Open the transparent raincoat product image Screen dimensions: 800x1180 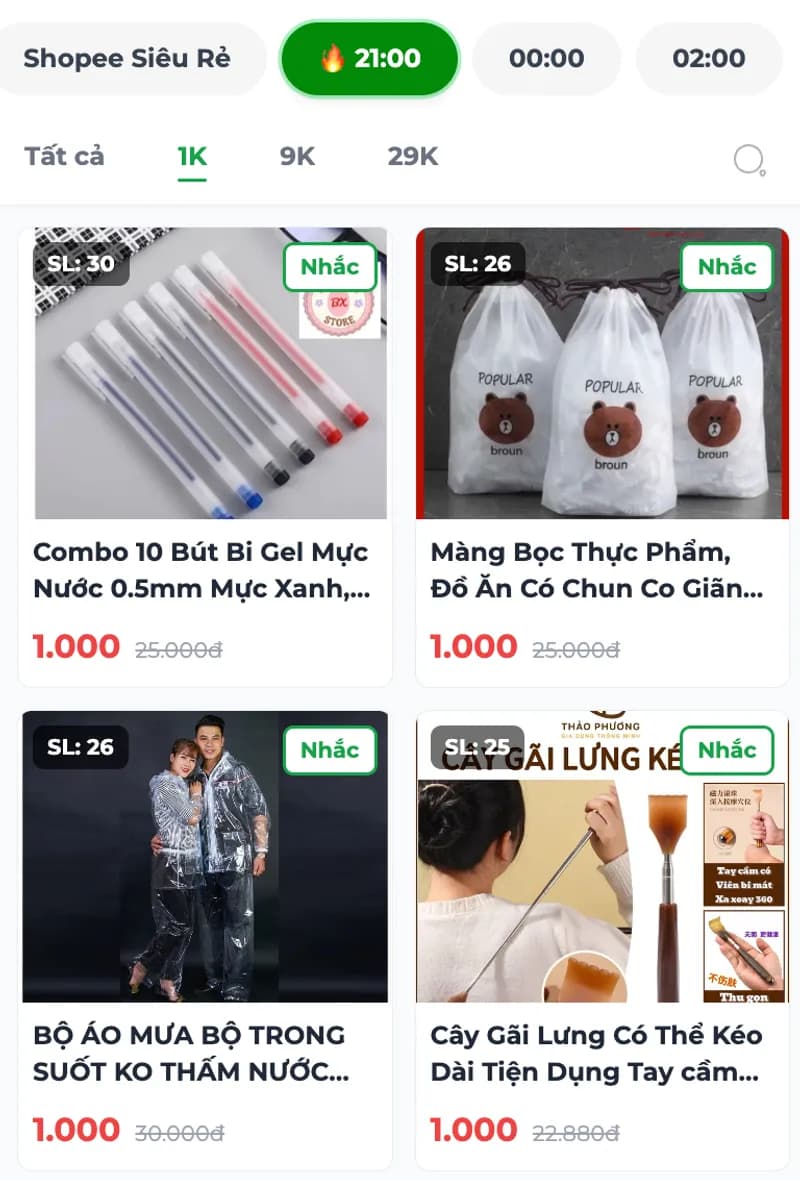coord(206,855)
